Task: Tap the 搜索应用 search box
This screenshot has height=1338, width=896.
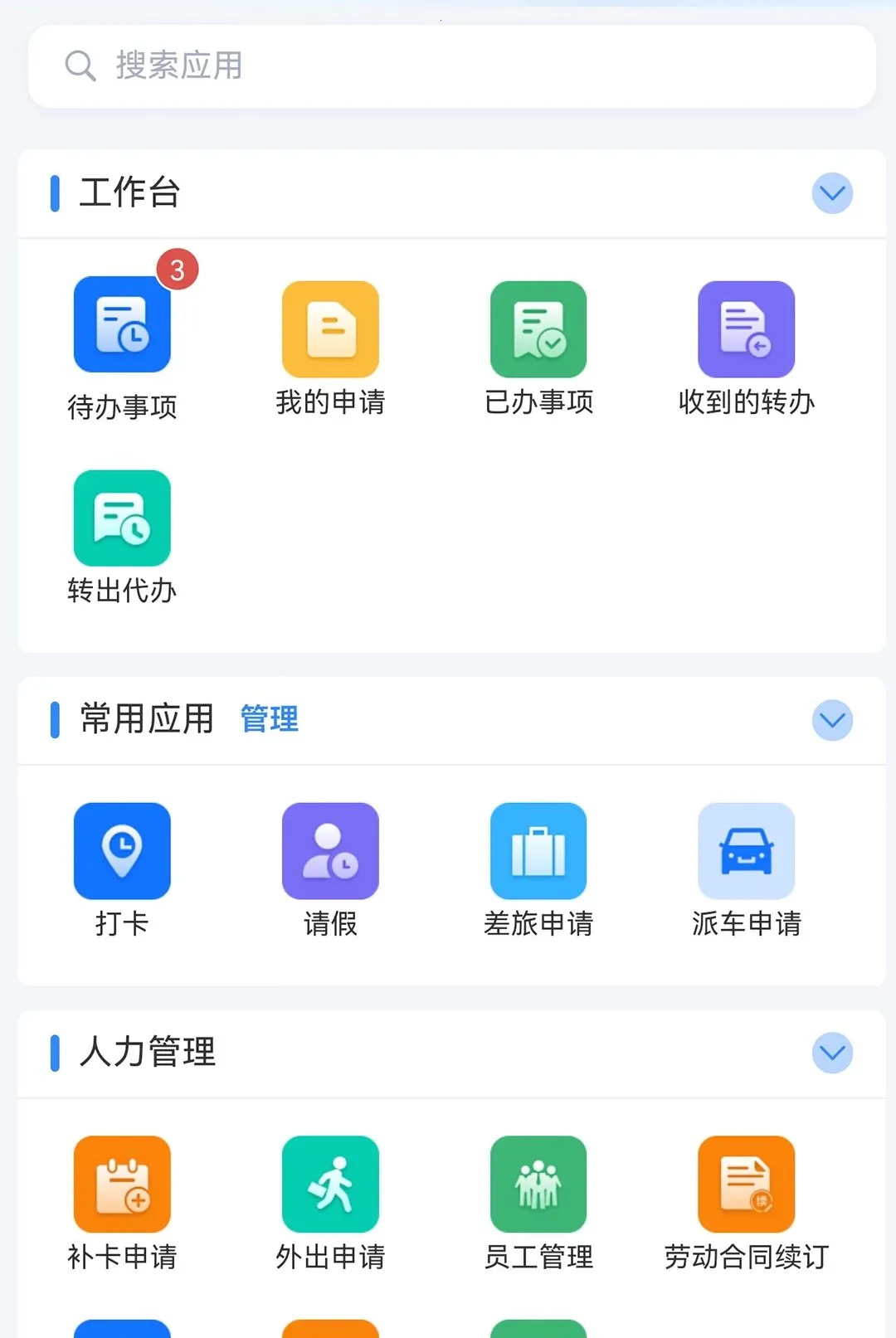Action: 452,66
